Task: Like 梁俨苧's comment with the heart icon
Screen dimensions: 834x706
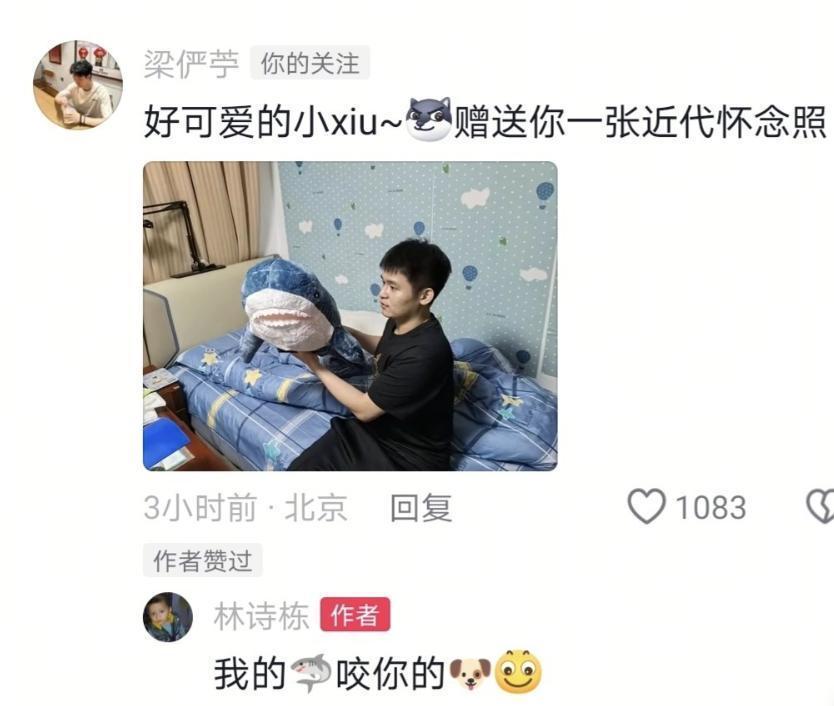Action: click(x=647, y=507)
